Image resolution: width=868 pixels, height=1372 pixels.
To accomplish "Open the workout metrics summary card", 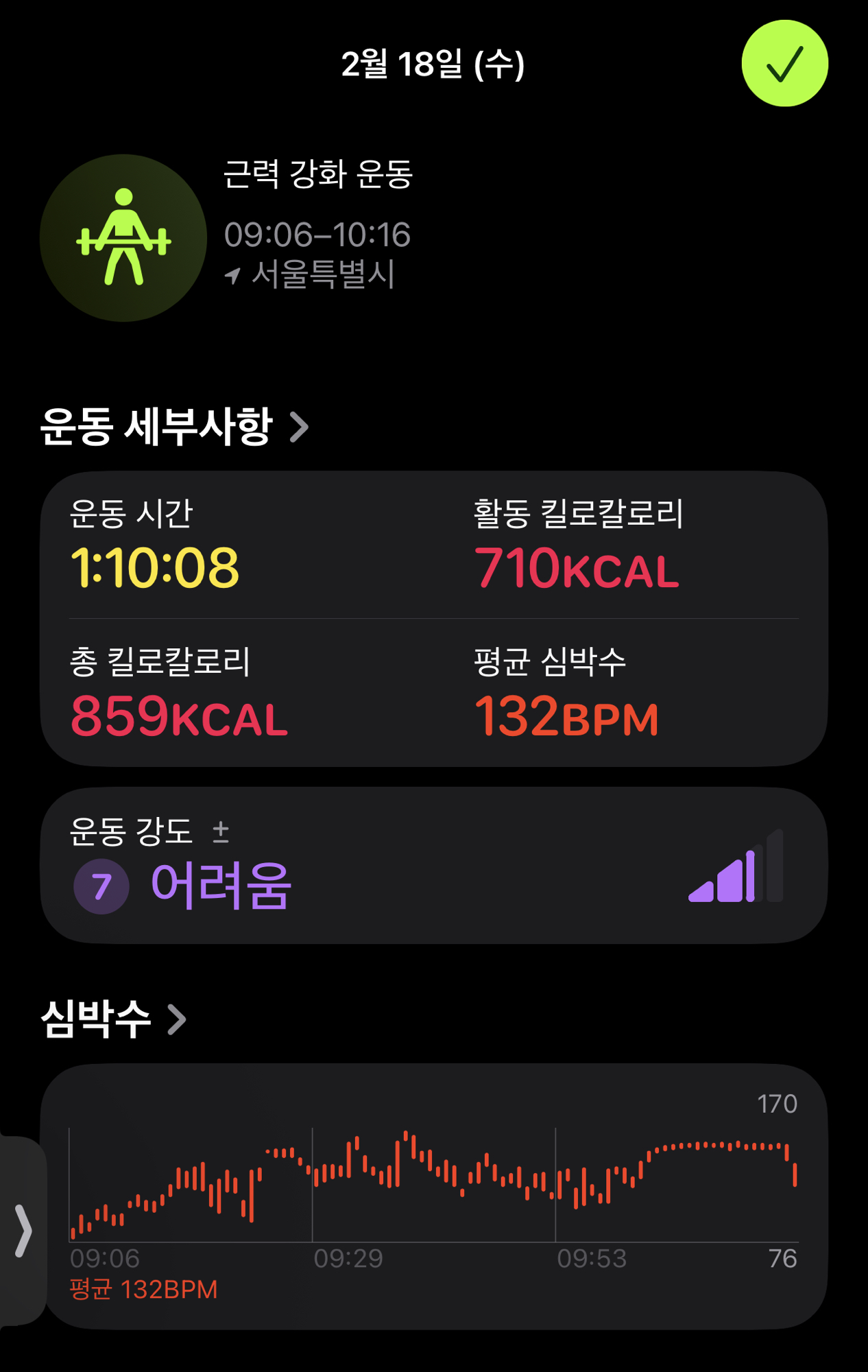I will coord(433,619).
